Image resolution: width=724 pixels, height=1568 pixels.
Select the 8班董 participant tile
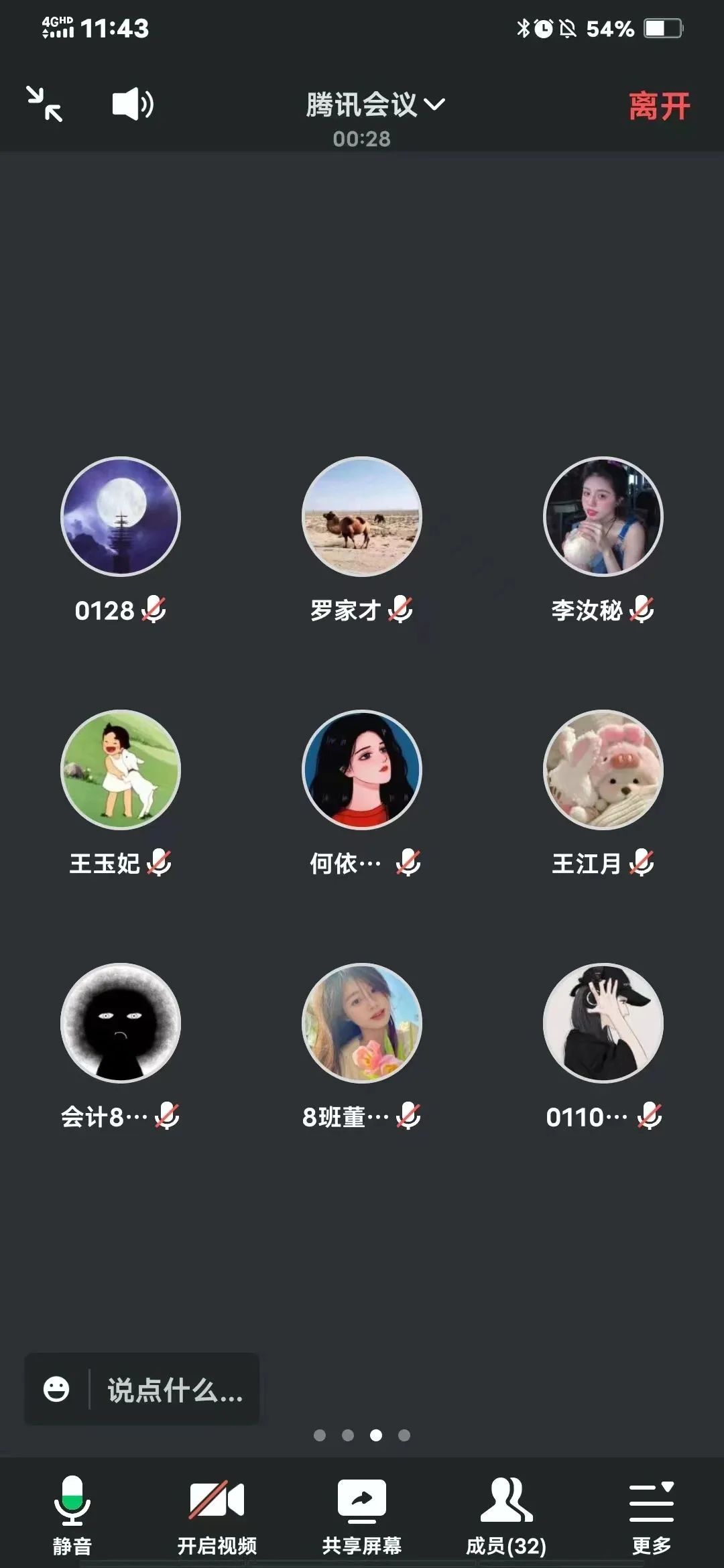coord(362,1023)
